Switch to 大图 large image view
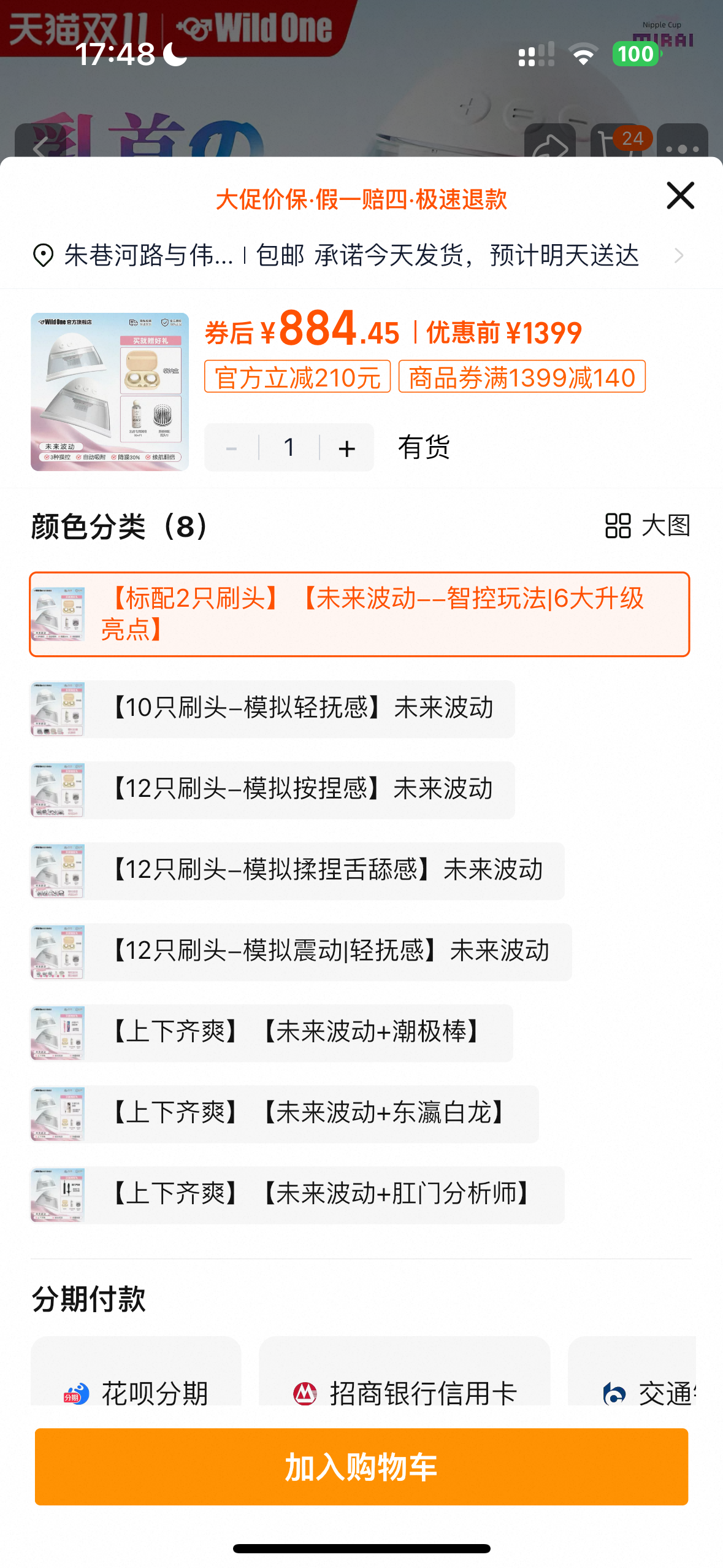Image resolution: width=723 pixels, height=1568 pixels. pos(647,526)
